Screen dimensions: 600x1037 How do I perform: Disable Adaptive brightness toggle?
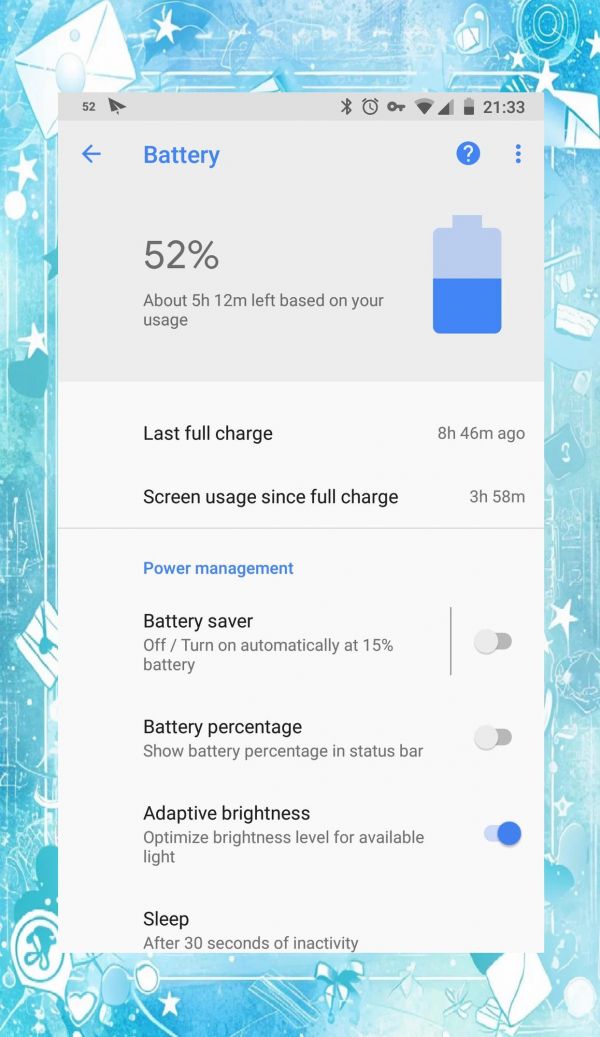(x=502, y=833)
